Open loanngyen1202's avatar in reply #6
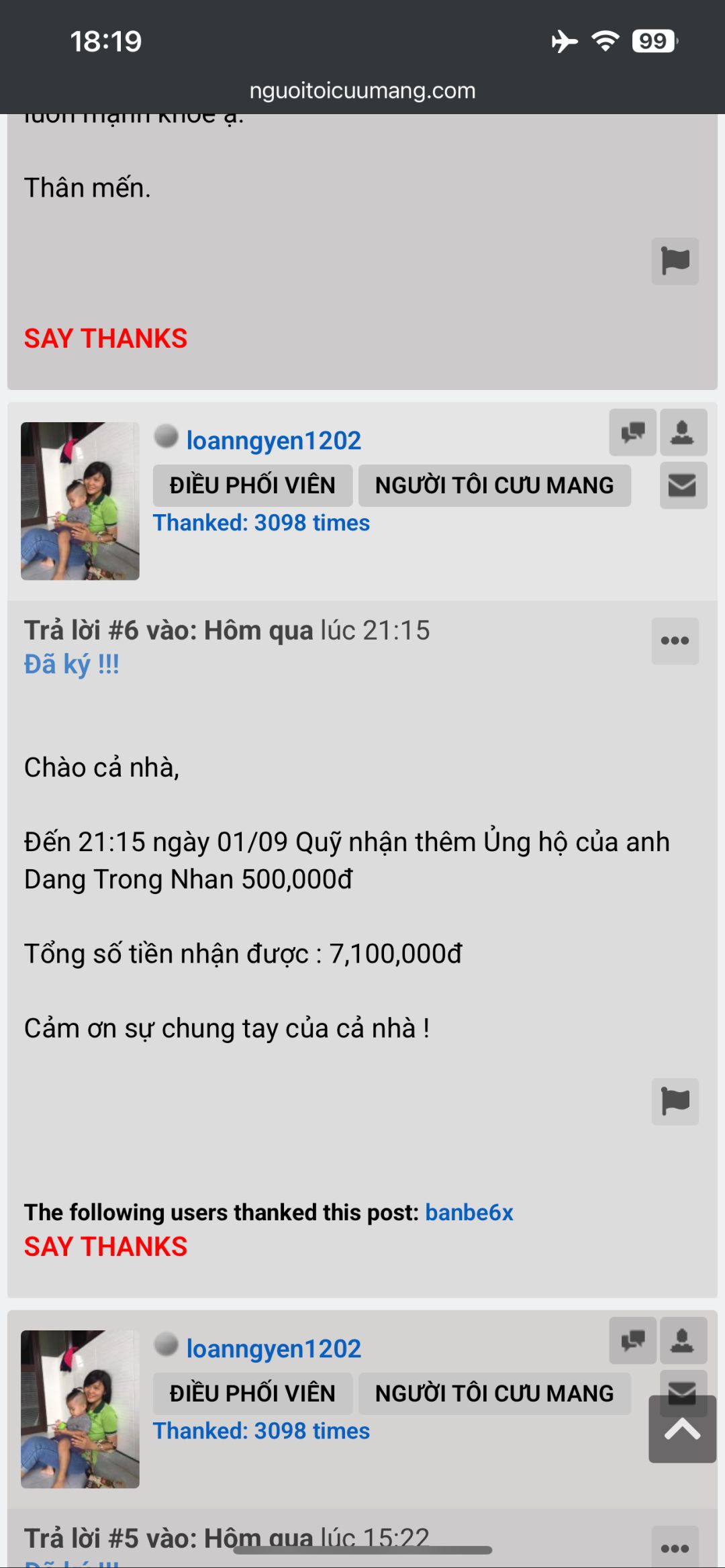 (x=80, y=501)
